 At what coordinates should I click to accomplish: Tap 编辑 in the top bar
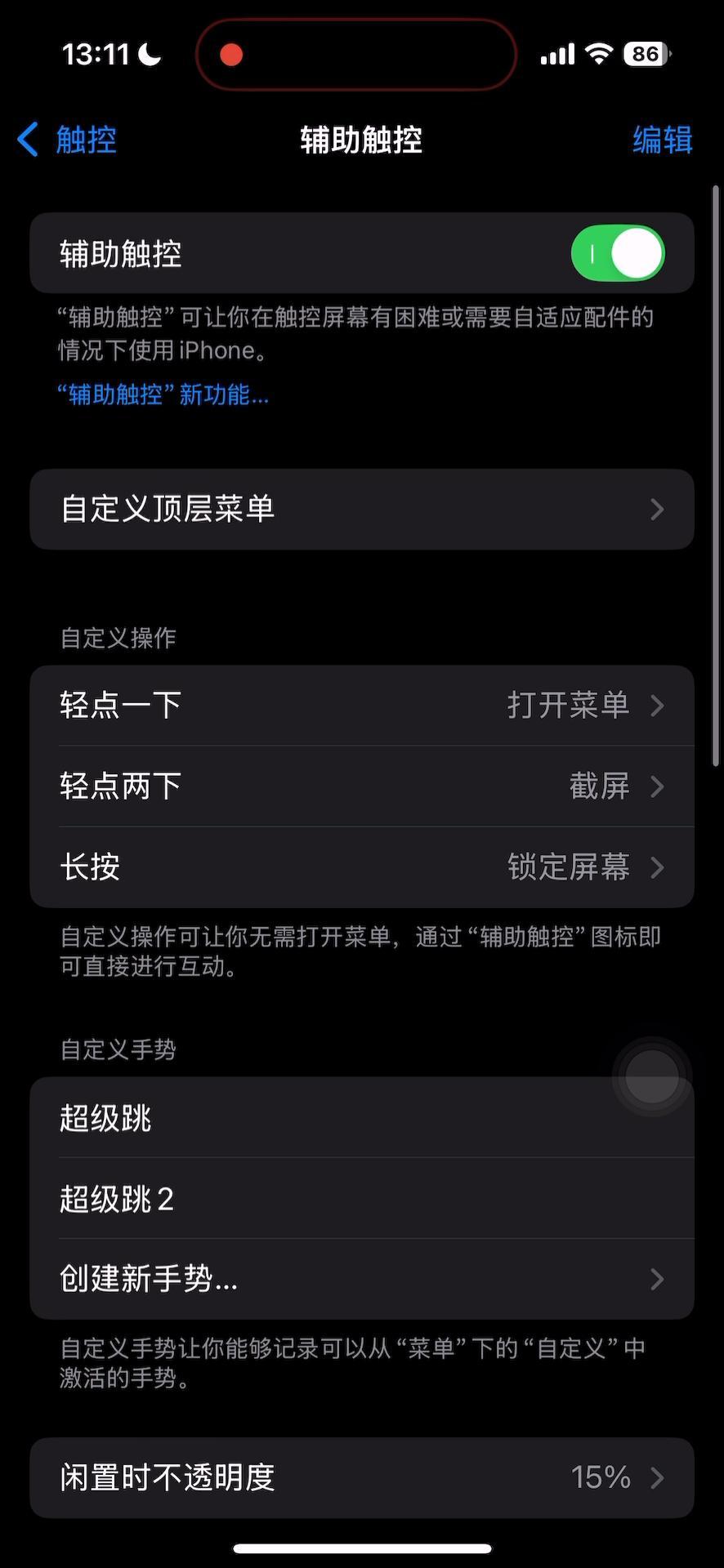click(662, 140)
